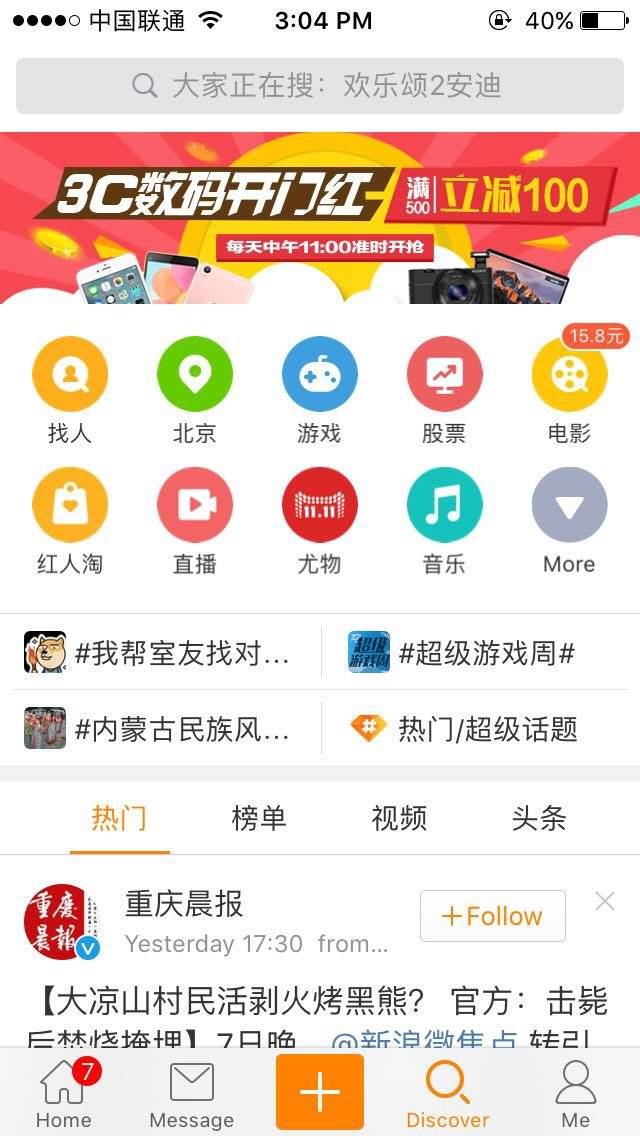The width and height of the screenshot is (640, 1136).
Task: Open the #超级游戏周# topic
Action: (470, 654)
